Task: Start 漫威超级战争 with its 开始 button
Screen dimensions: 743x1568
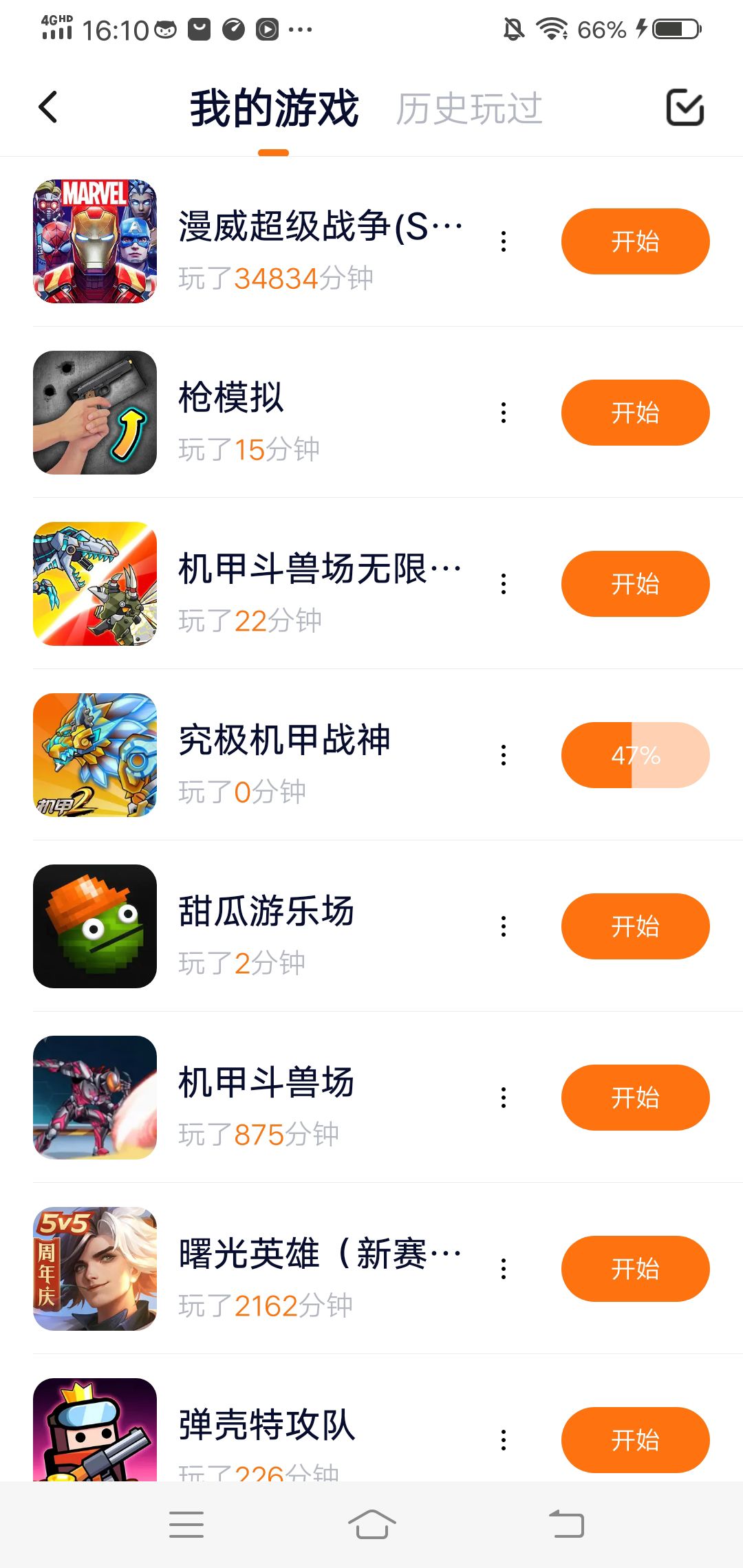Action: coord(635,241)
